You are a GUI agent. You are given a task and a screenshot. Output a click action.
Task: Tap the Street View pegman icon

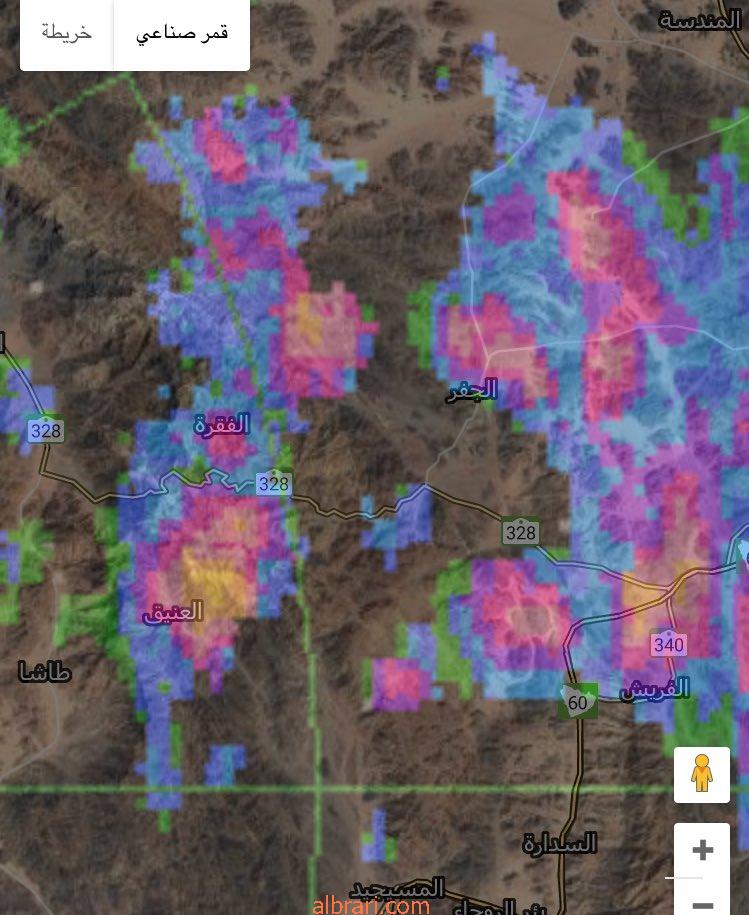point(702,774)
